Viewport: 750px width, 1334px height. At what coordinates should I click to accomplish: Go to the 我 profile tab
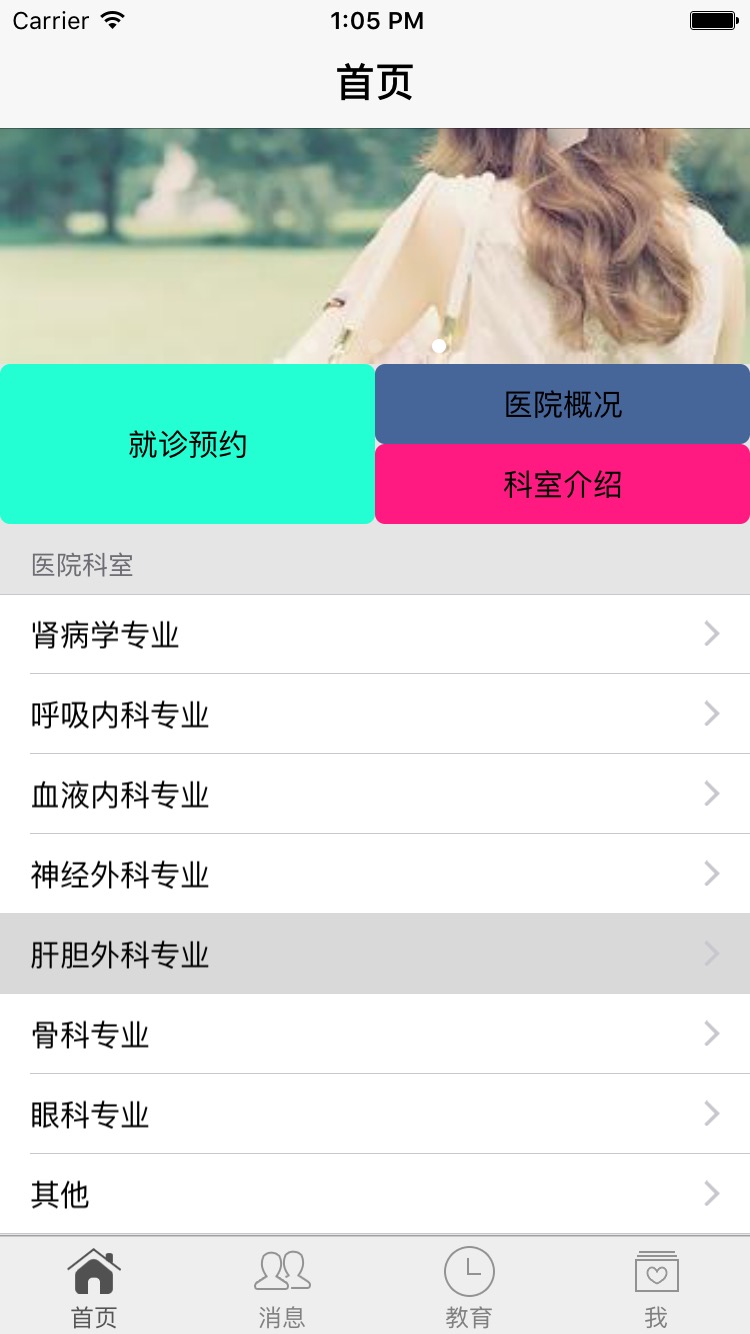[x=656, y=1287]
